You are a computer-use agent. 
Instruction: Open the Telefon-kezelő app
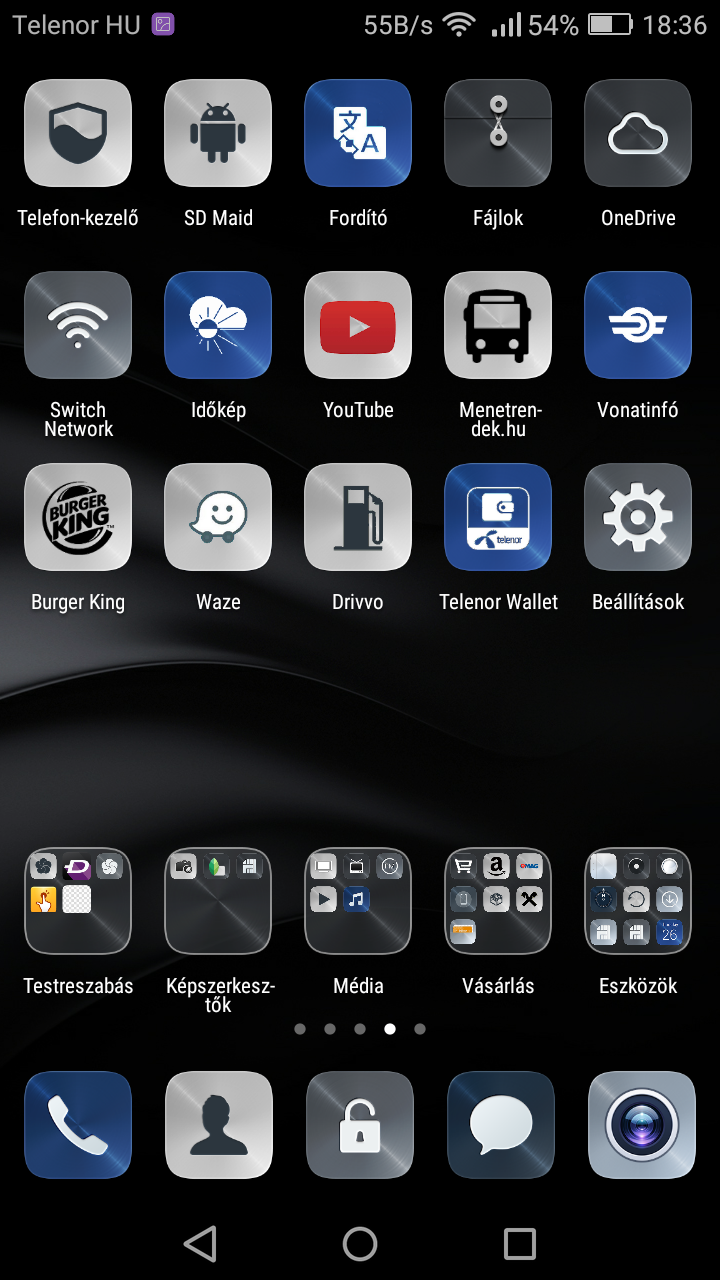pyautogui.click(x=78, y=134)
